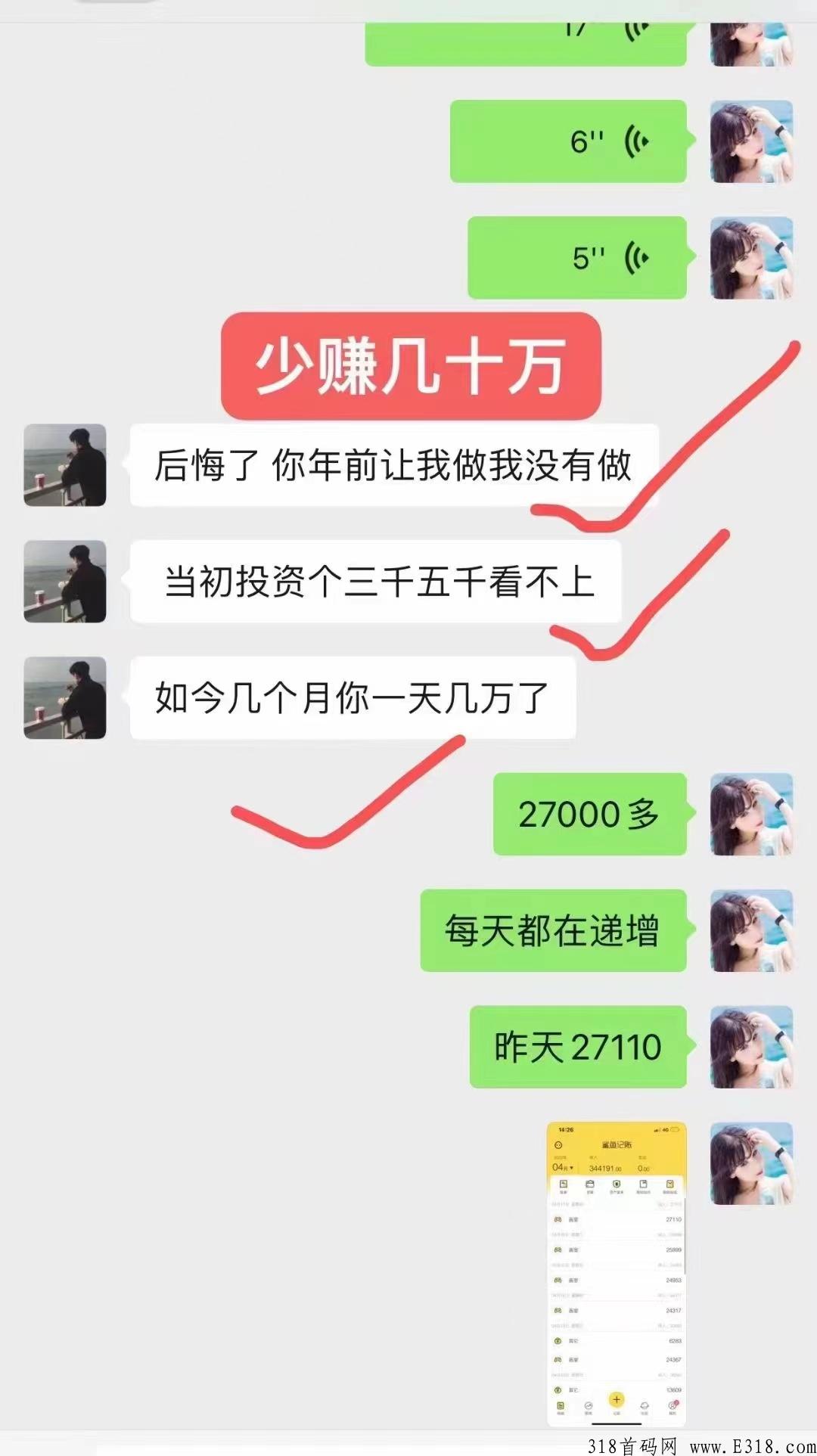Select the leftmost bill quick-action icon
Image resolution: width=817 pixels, height=1456 pixels.
[x=564, y=1184]
